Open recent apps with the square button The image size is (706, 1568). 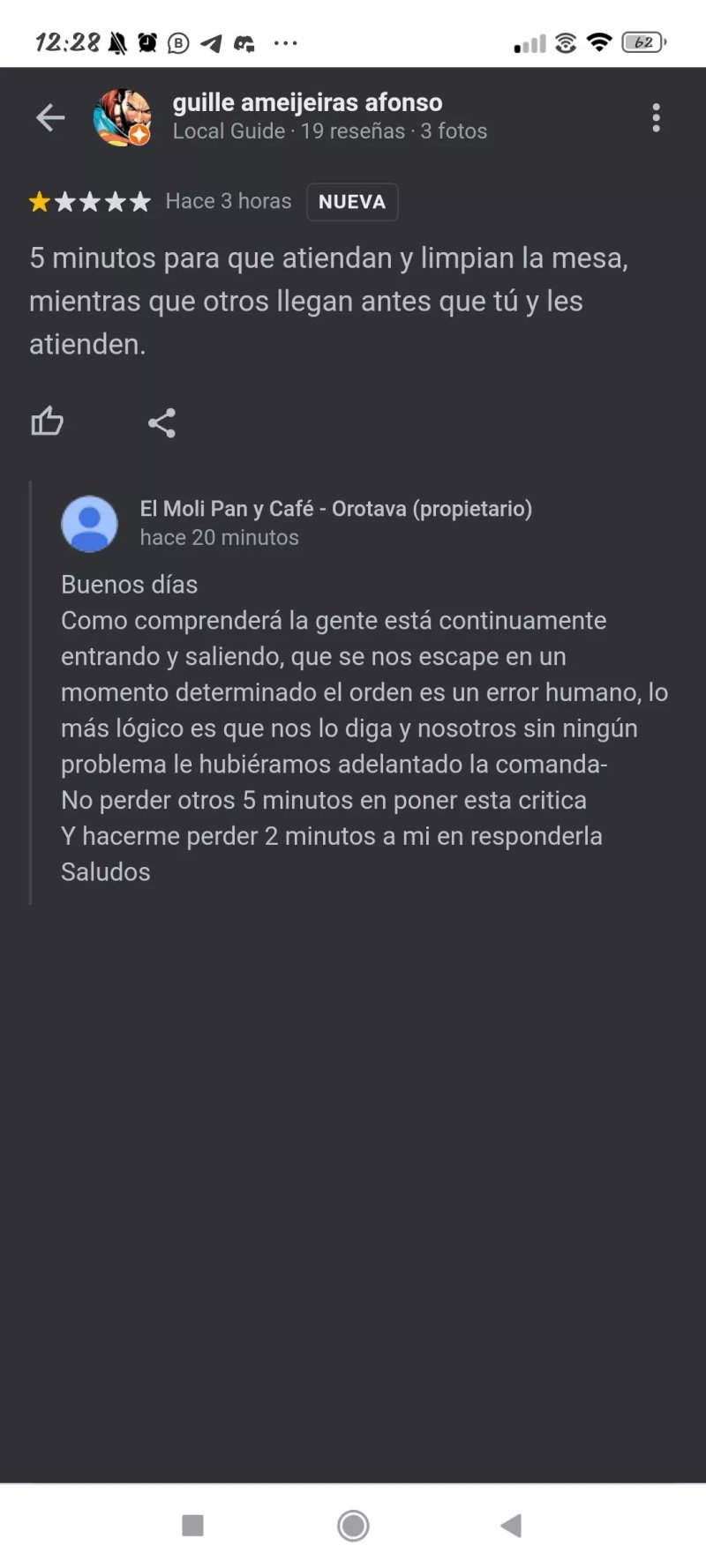[x=192, y=1525]
